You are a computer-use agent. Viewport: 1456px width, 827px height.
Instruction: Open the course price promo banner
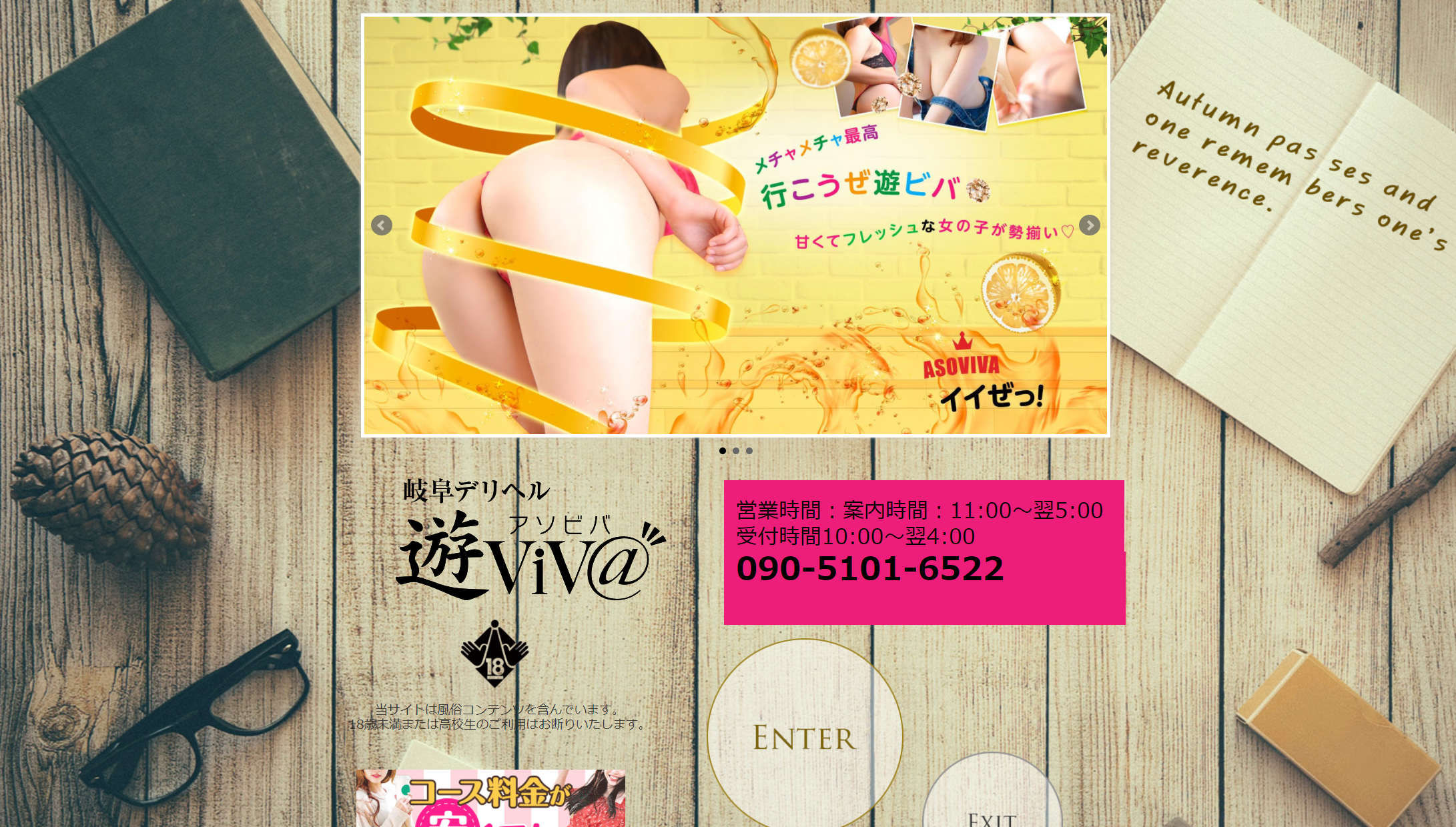point(490,798)
